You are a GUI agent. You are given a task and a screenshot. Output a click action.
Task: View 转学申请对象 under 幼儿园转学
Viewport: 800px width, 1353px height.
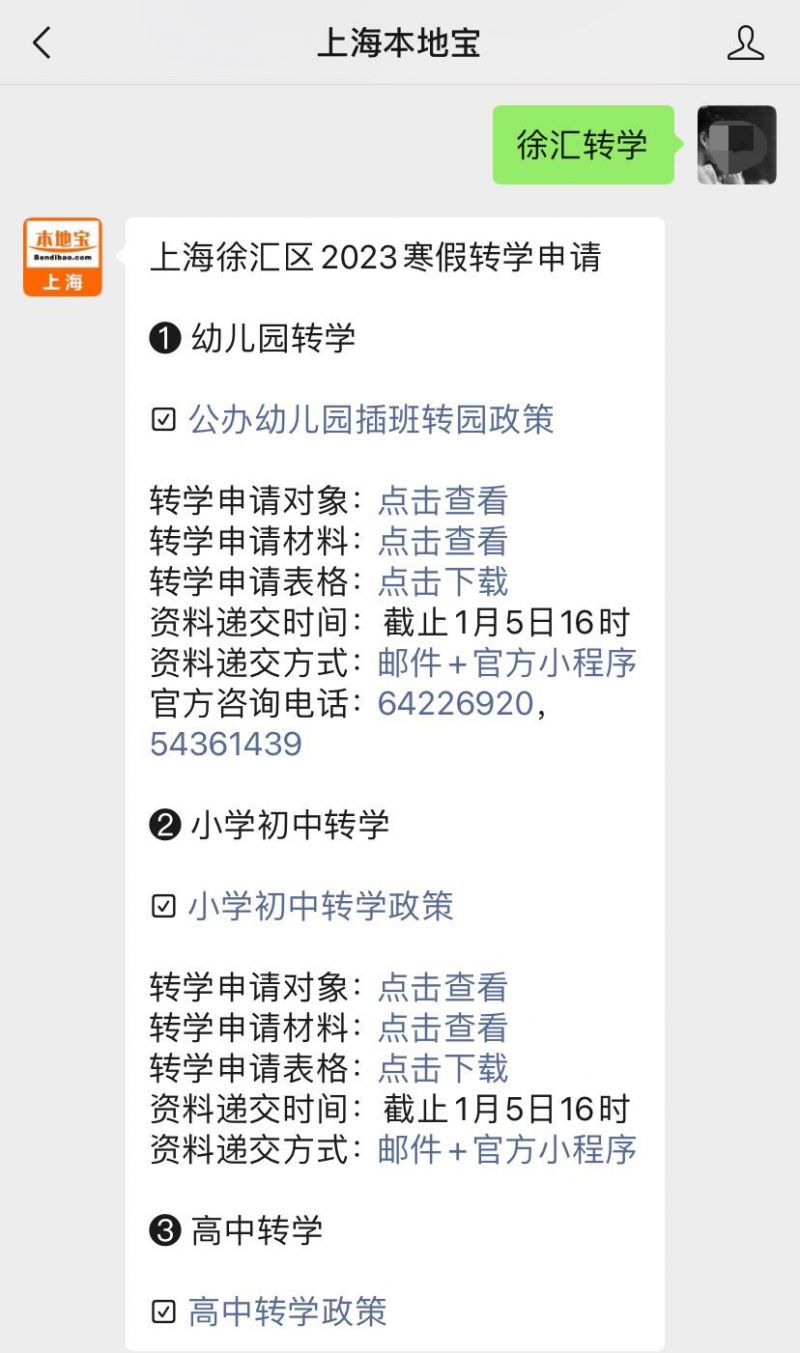(443, 500)
